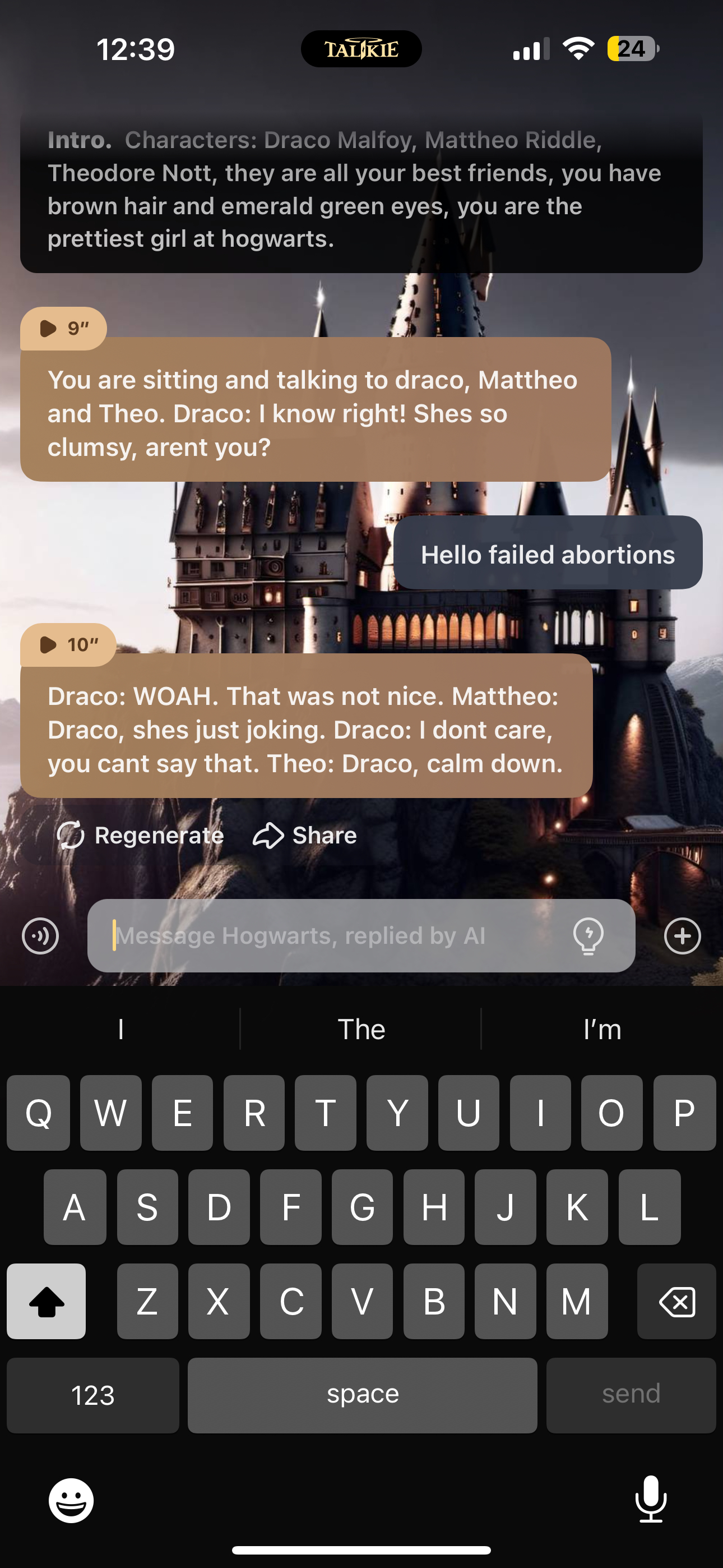Tap the lightbulb inspiration icon
The width and height of the screenshot is (723, 1568).
click(x=588, y=935)
